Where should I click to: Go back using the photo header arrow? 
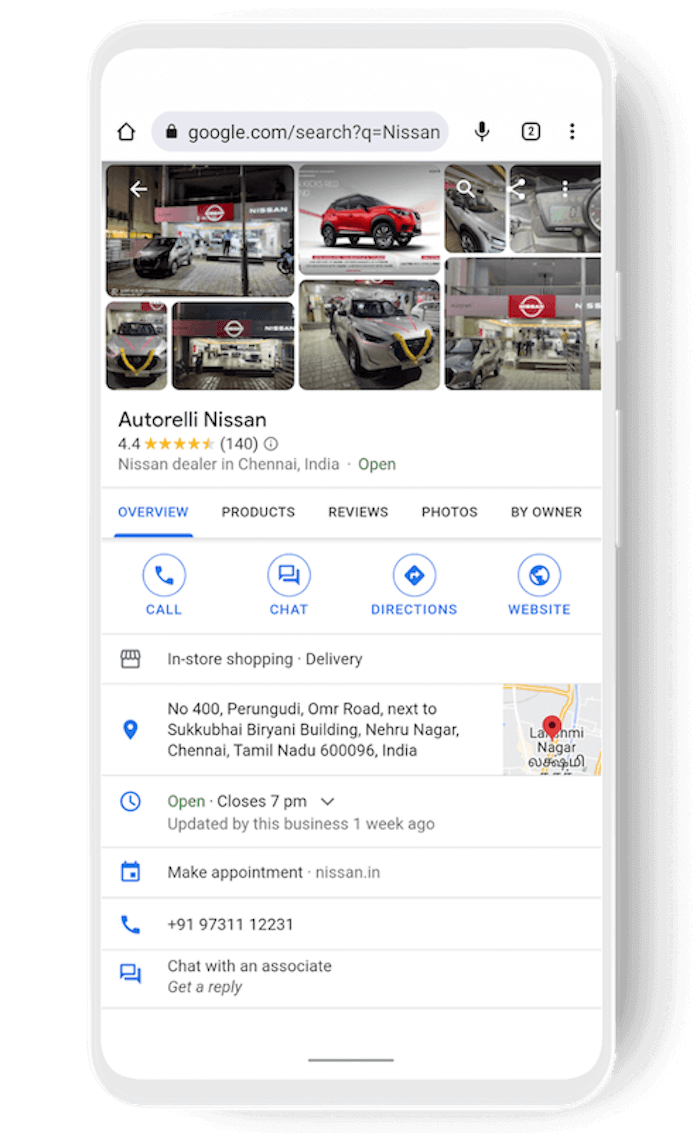(x=139, y=189)
